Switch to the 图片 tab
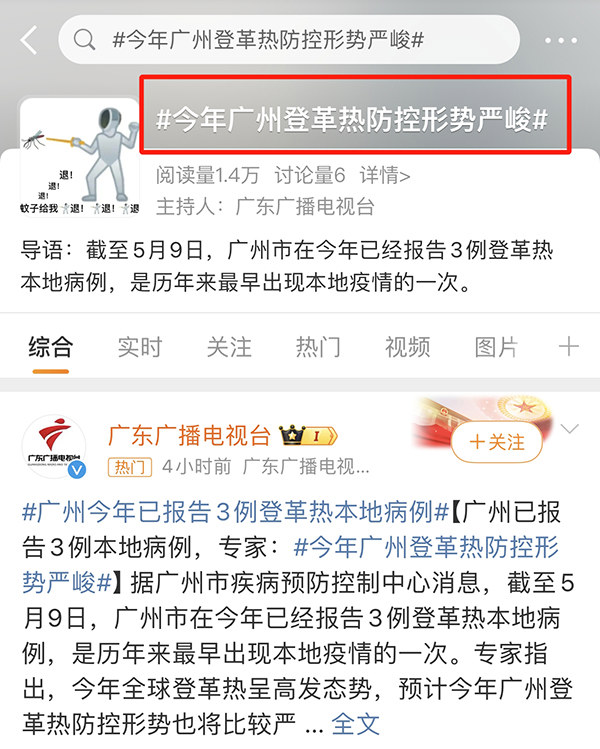Screen dimensions: 600x749 [x=496, y=347]
